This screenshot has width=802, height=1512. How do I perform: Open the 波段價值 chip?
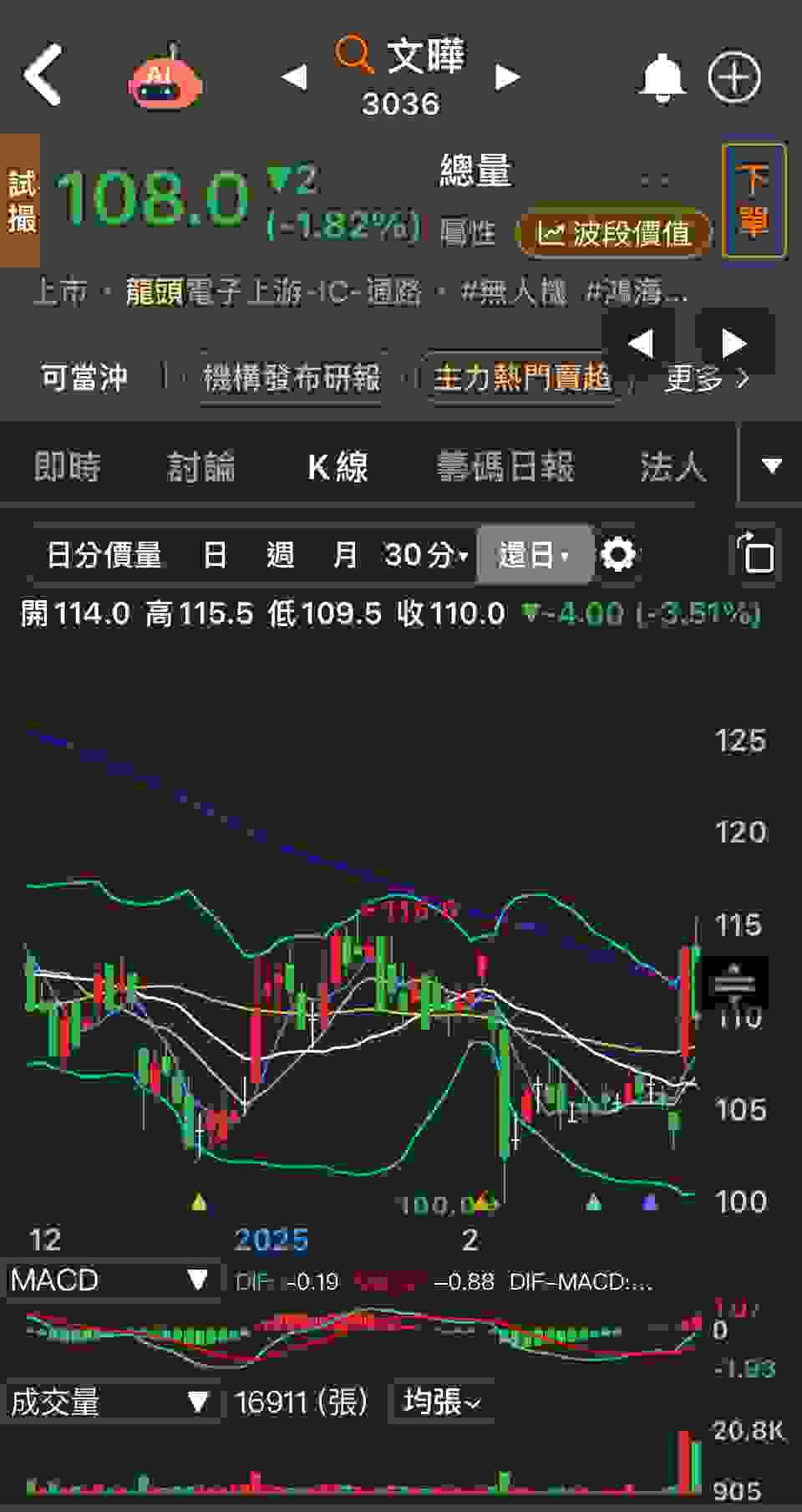click(614, 233)
